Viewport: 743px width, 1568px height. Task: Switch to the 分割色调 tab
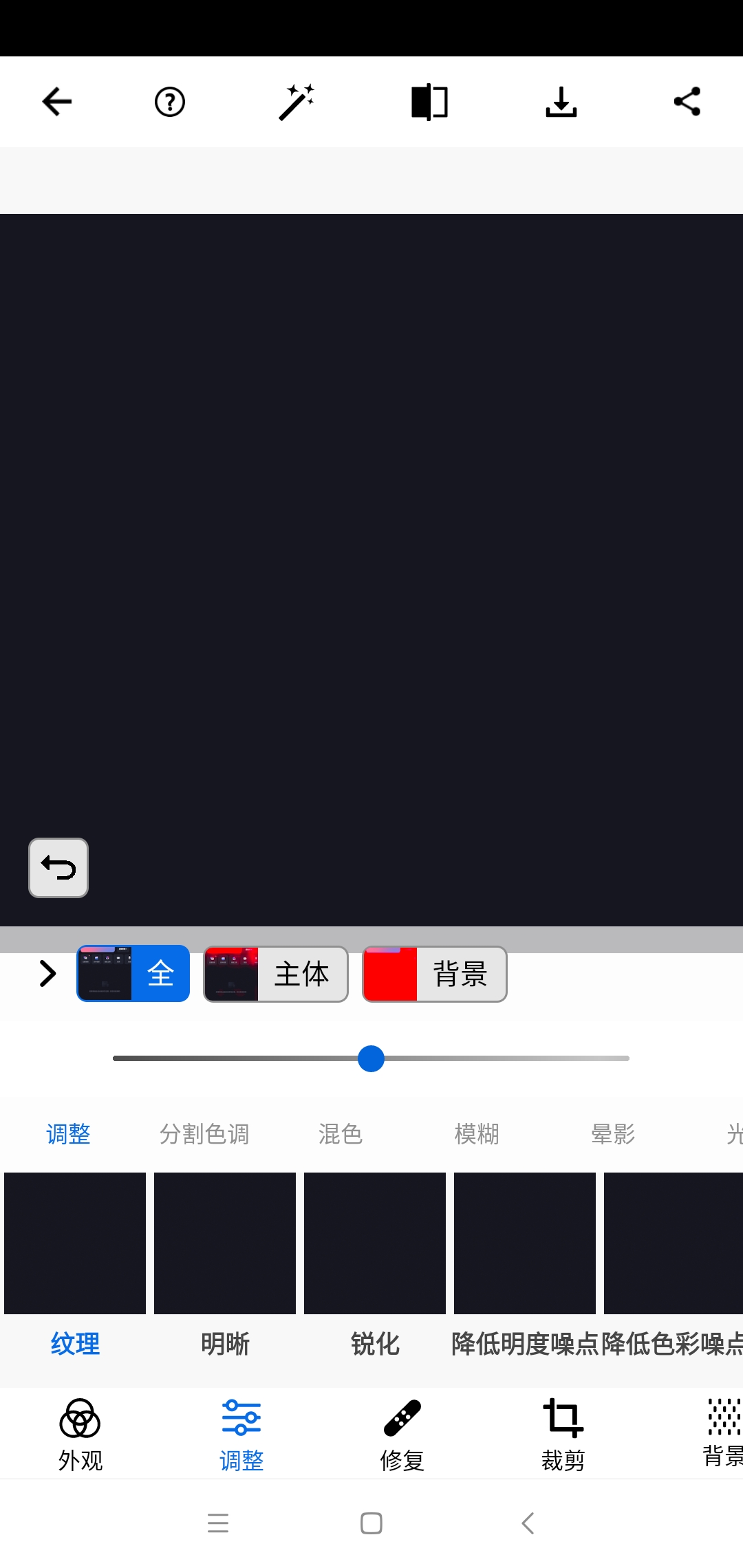coord(204,1134)
